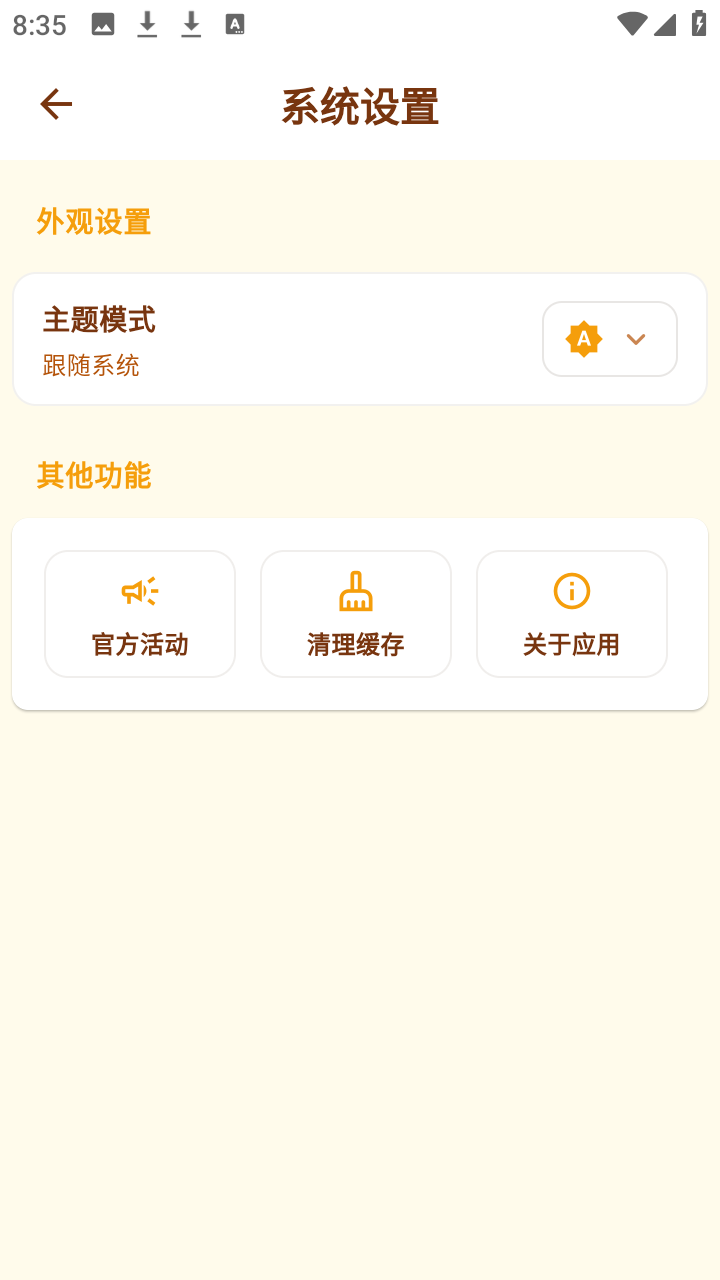Toggle the theme mode control
Viewport: 720px width, 1280px height.
(x=609, y=338)
